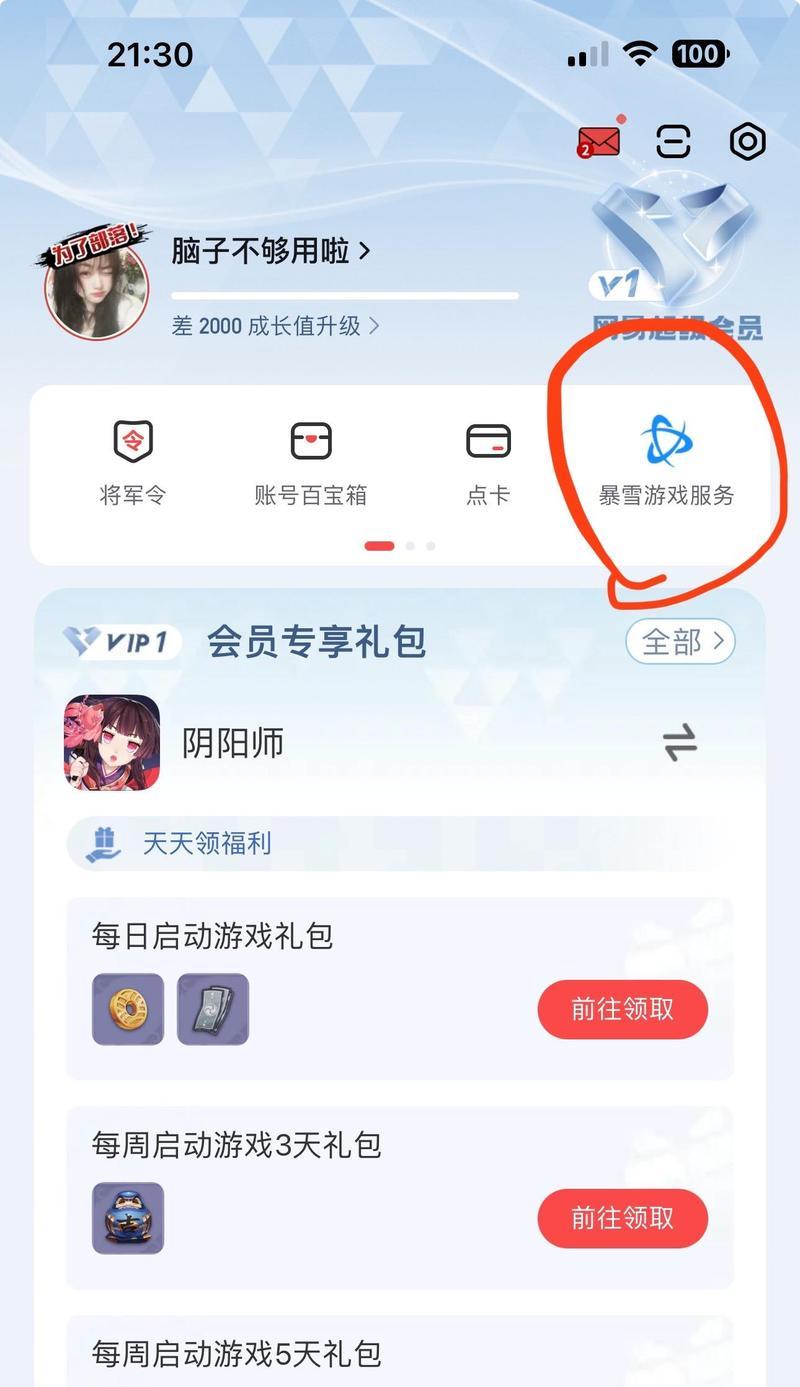Claim 每日启动游戏礼包 via 前往领取
Image resolution: width=800 pixels, height=1387 pixels.
tap(623, 1010)
